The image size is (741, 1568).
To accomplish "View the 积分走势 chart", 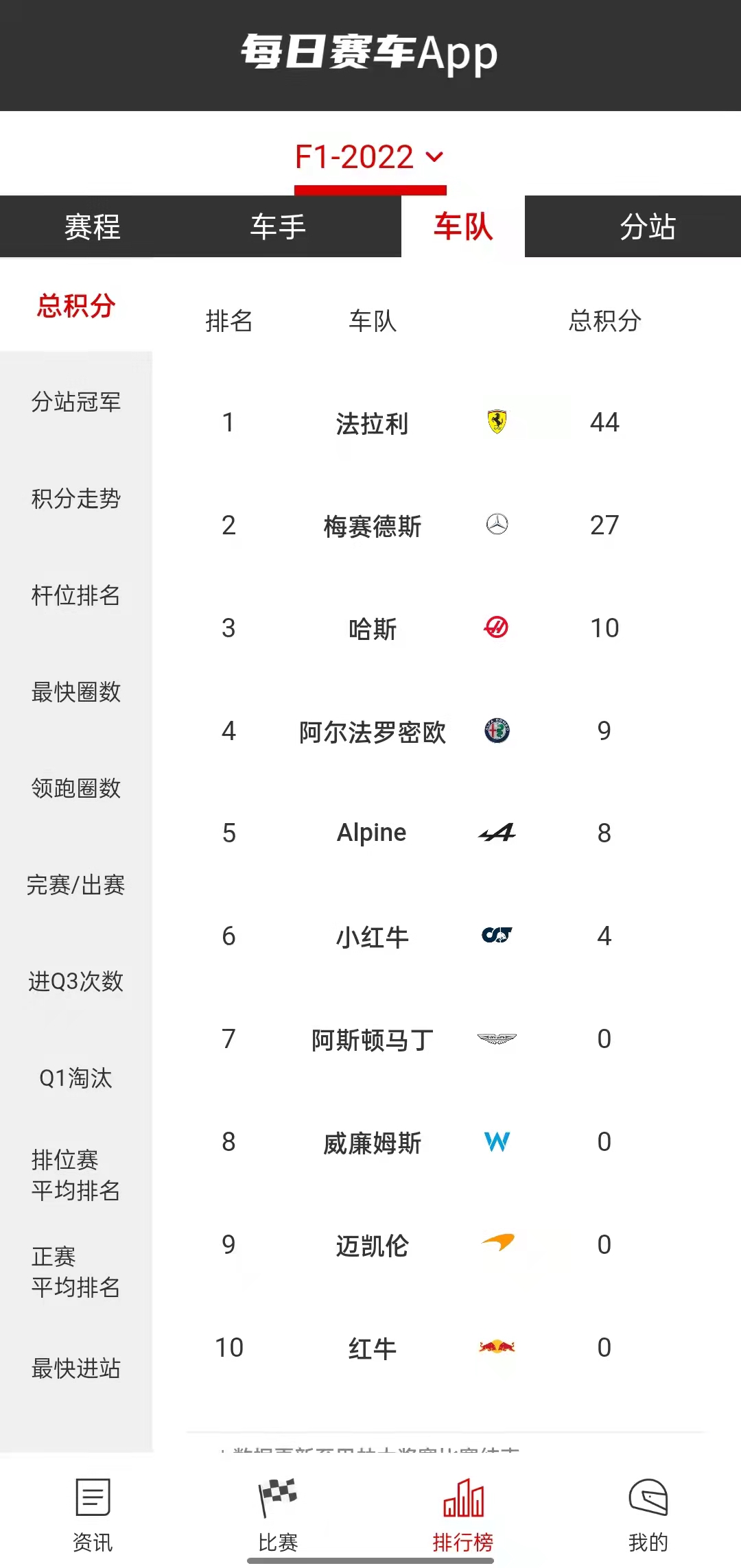I will 76,499.
